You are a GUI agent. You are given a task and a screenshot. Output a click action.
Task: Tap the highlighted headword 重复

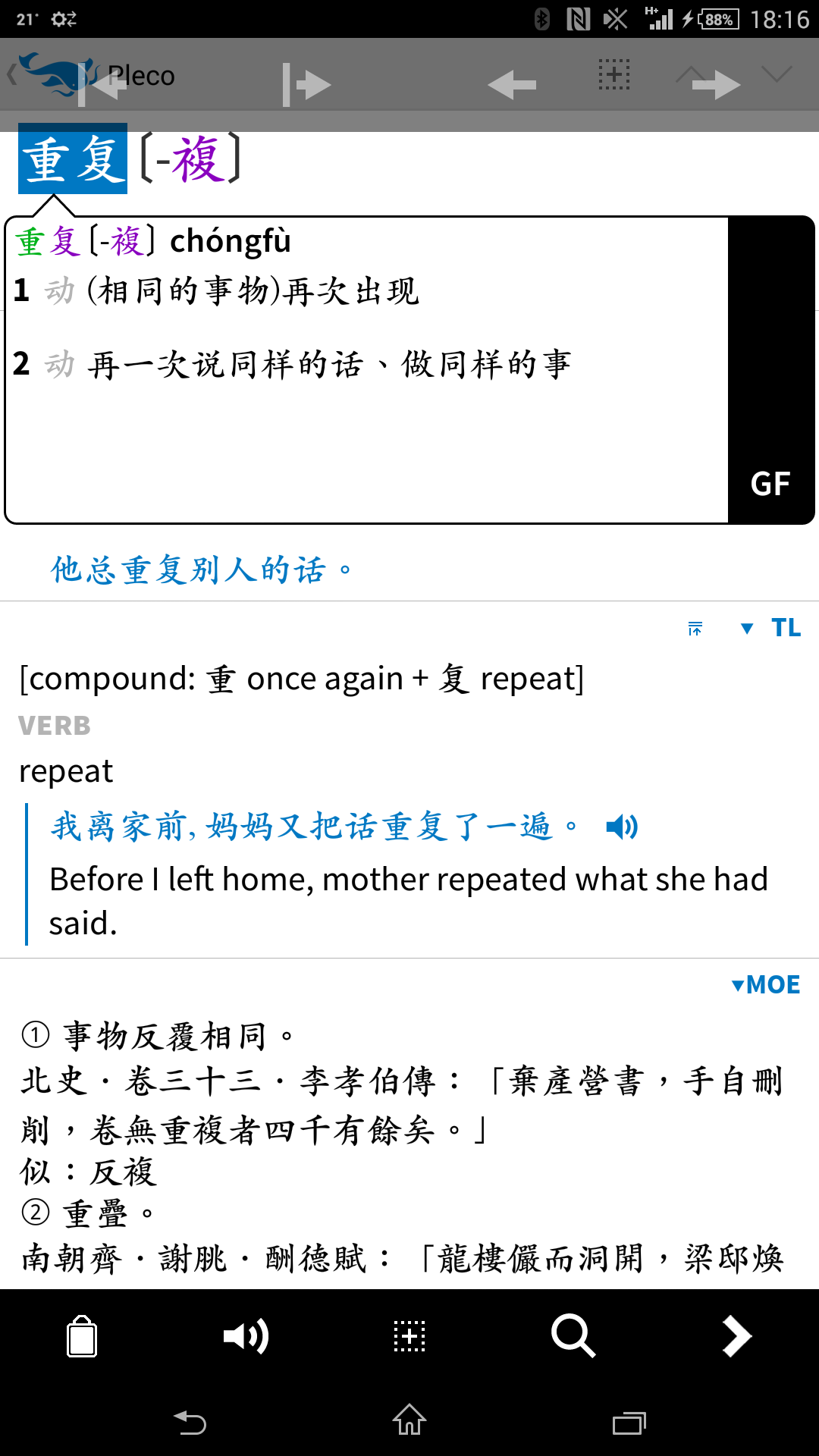coord(73,158)
